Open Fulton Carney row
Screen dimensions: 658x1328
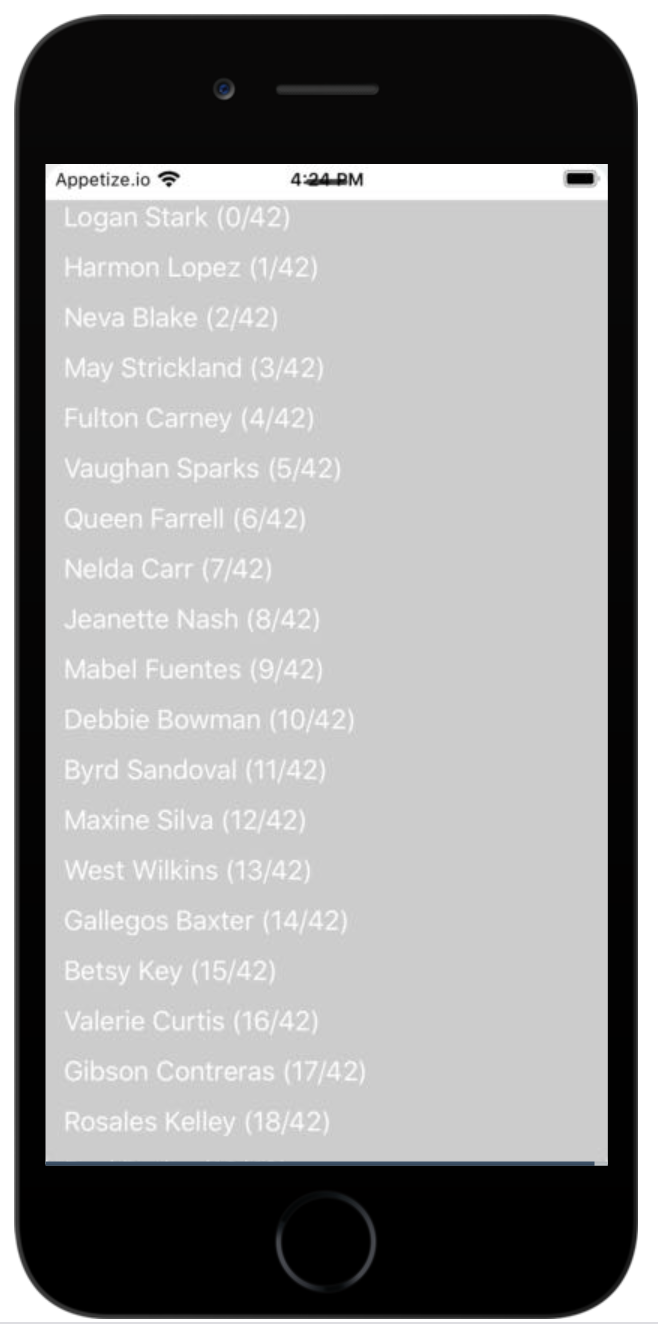[x=189, y=418]
